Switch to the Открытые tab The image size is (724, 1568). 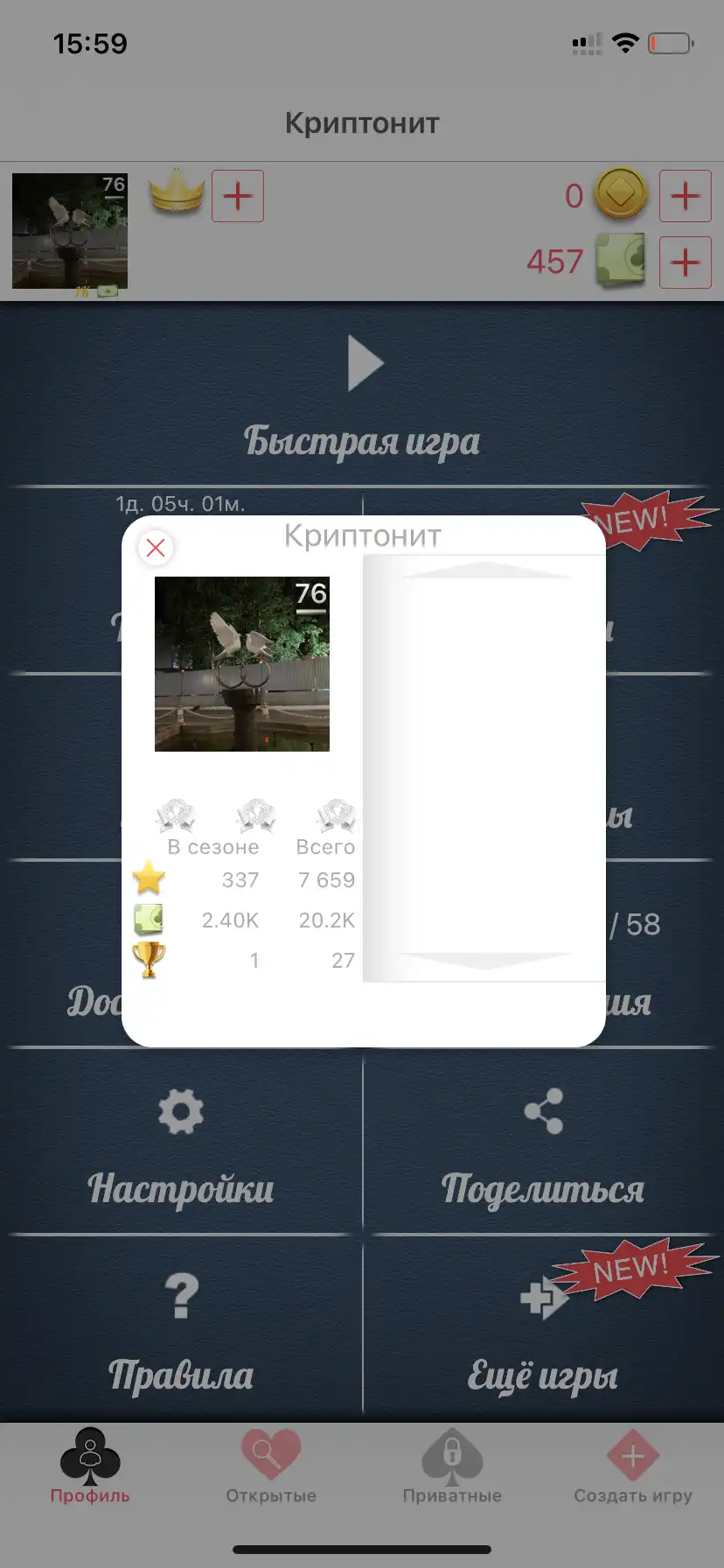pyautogui.click(x=271, y=1466)
